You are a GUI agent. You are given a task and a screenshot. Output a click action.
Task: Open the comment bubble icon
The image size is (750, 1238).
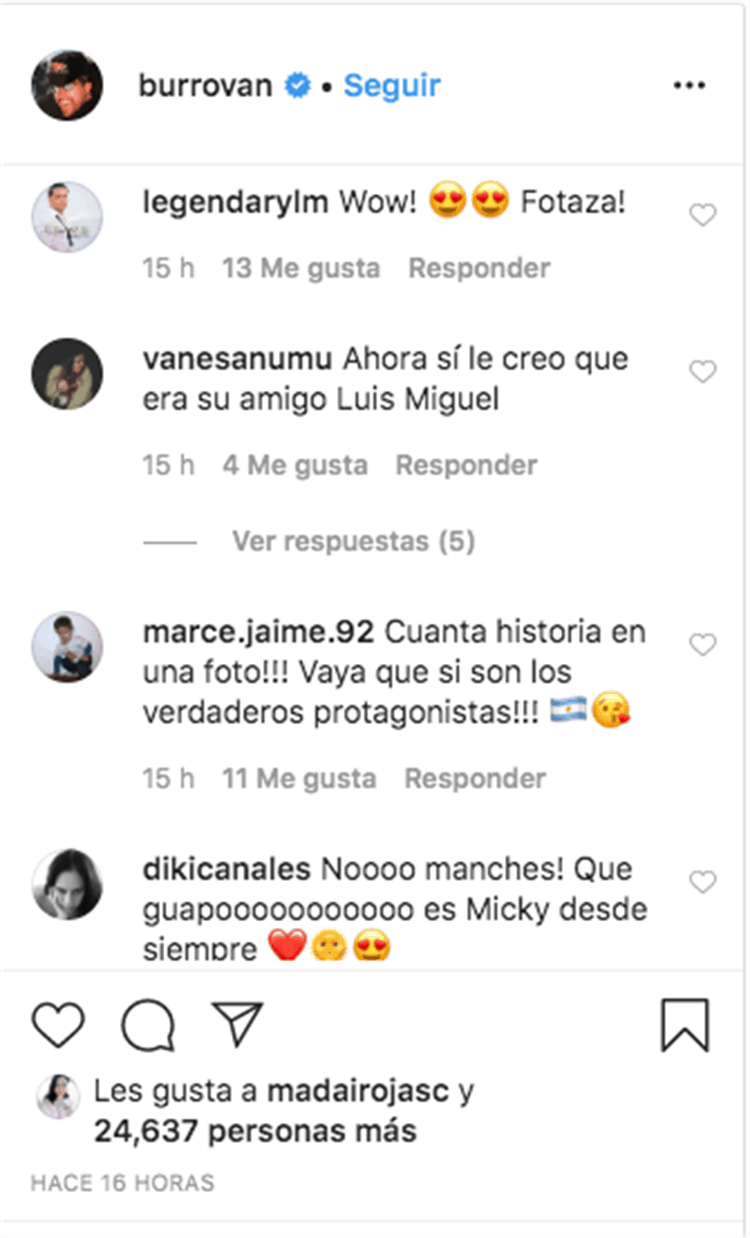[148, 1025]
